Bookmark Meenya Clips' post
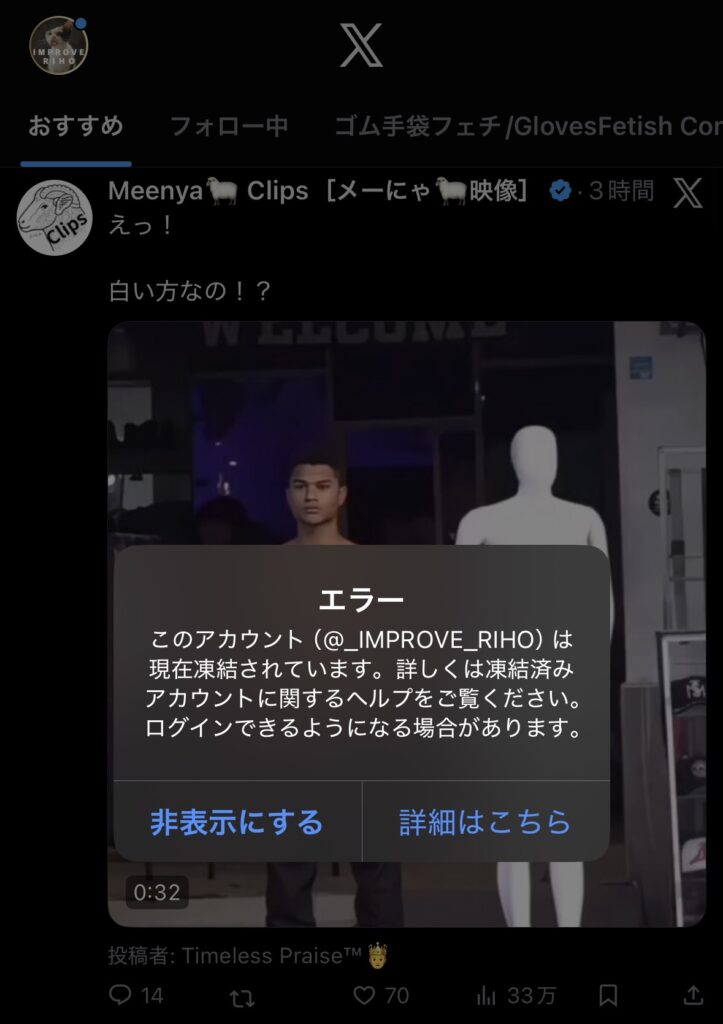Viewport: 723px width, 1024px height. 607,995
